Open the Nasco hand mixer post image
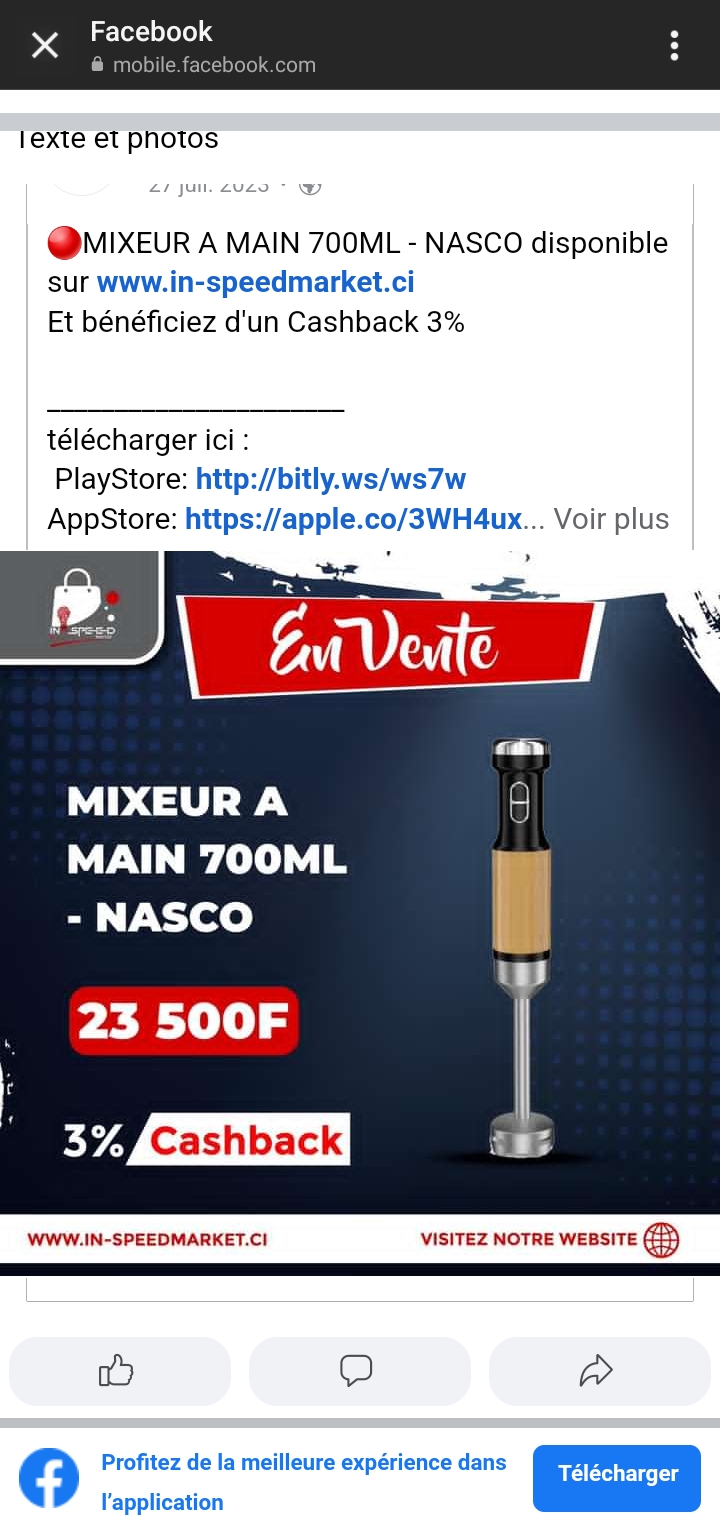The width and height of the screenshot is (720, 1527). (360, 910)
